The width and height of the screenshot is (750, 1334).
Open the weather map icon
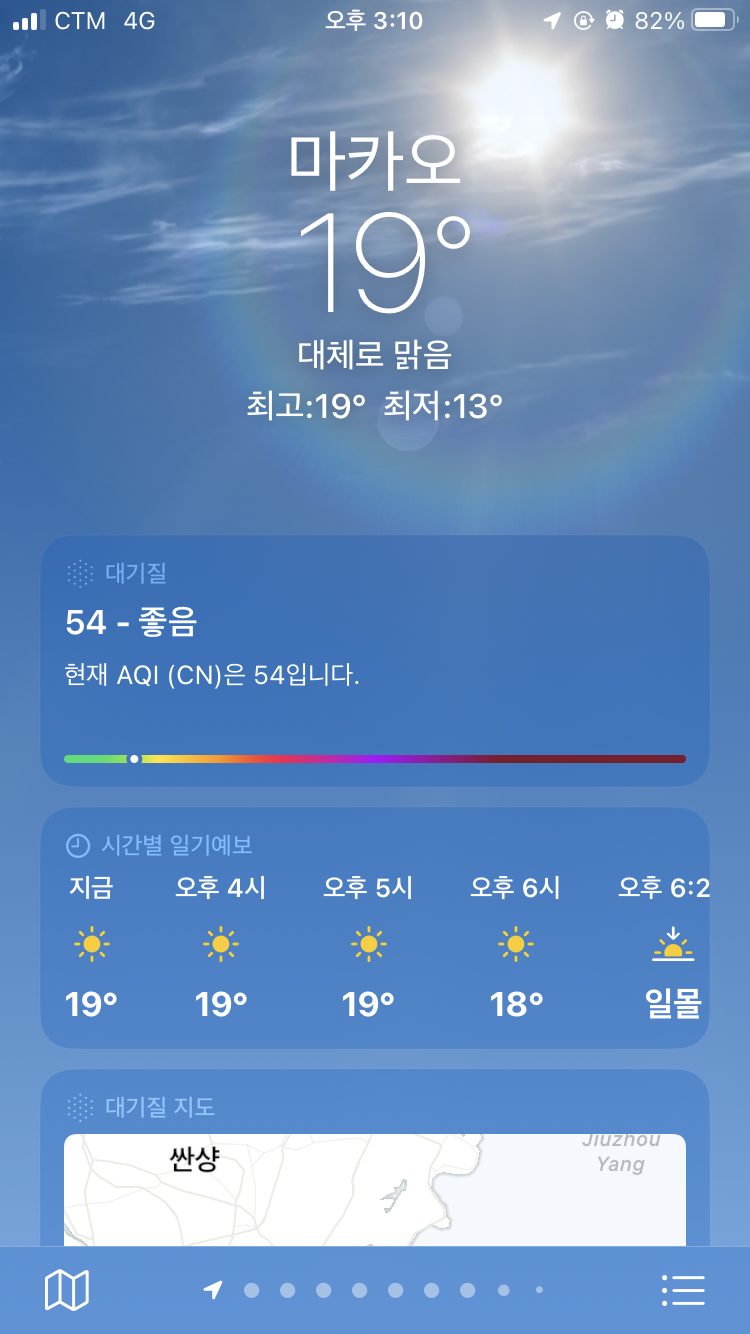(x=67, y=1290)
